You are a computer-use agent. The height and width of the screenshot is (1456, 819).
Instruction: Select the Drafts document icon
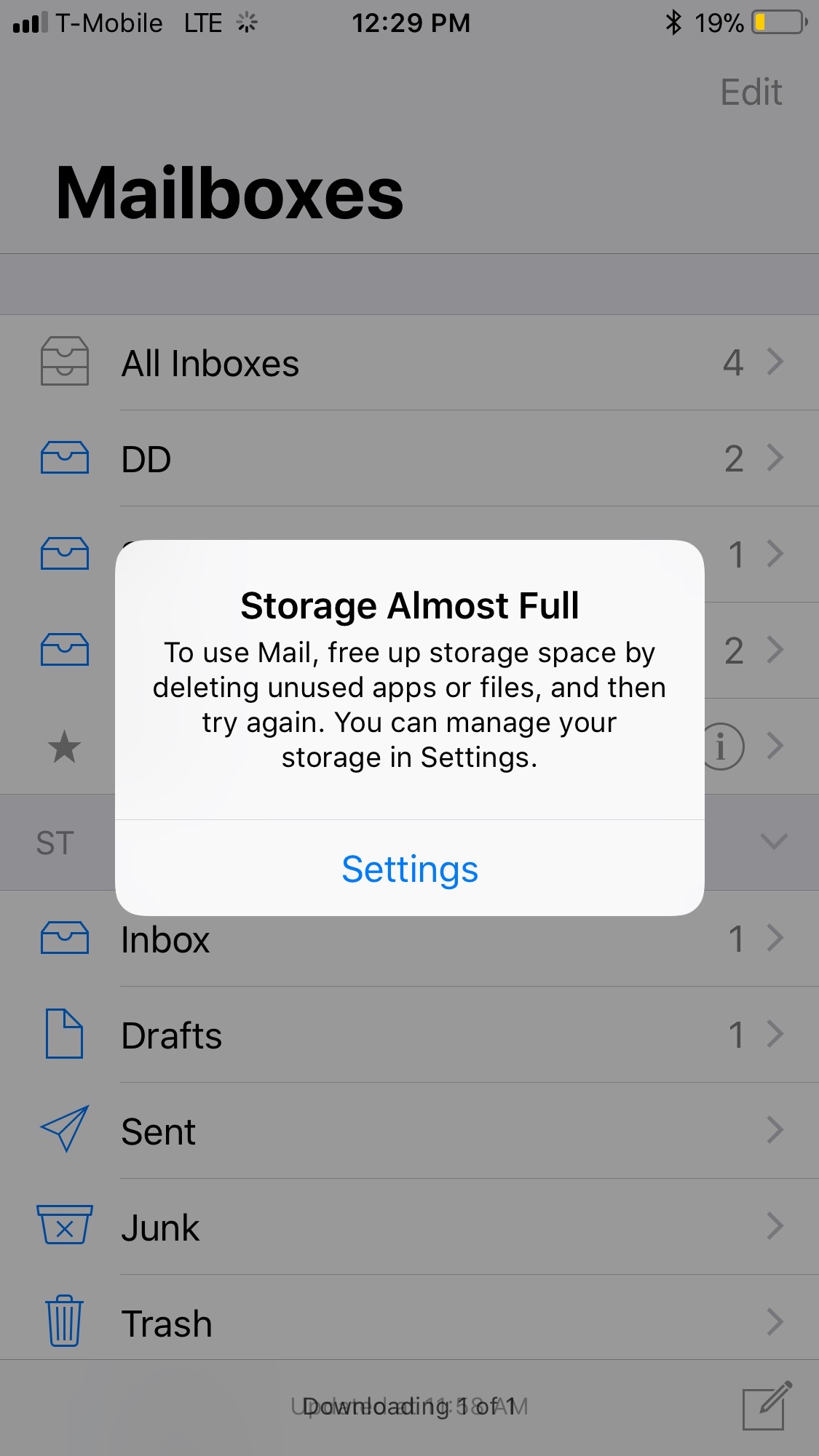click(x=65, y=1035)
